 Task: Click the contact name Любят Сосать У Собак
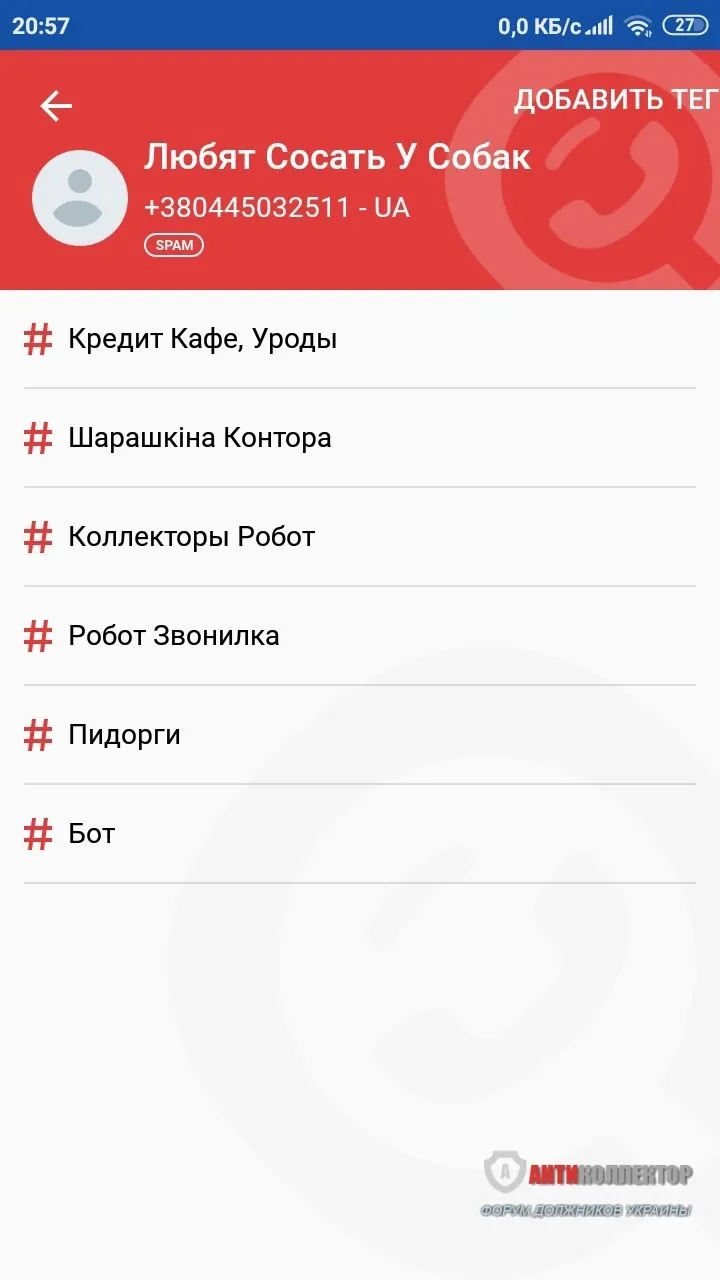tap(338, 156)
